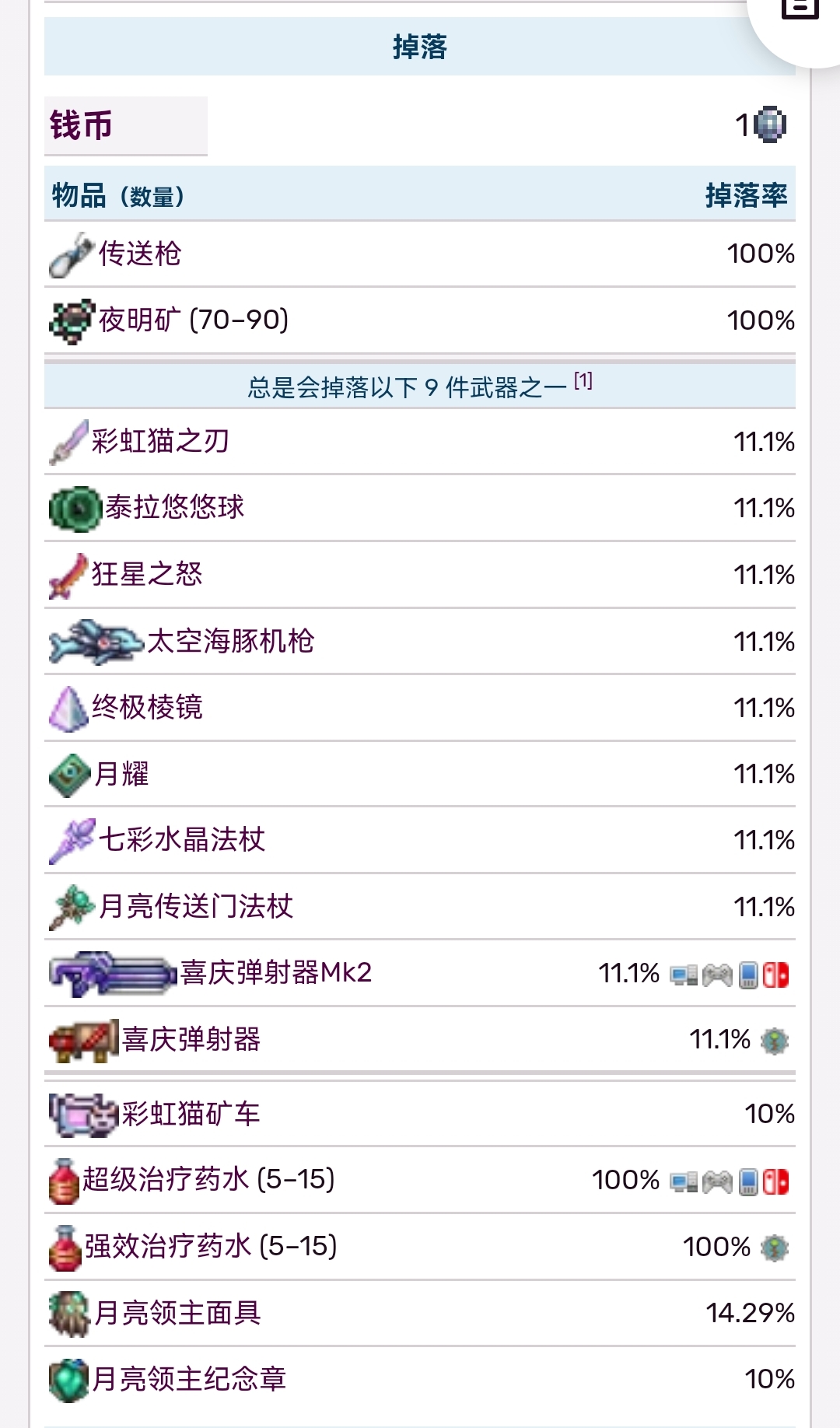Open the 夜明矿 item link
This screenshot has width=840, height=1428.
(x=140, y=320)
